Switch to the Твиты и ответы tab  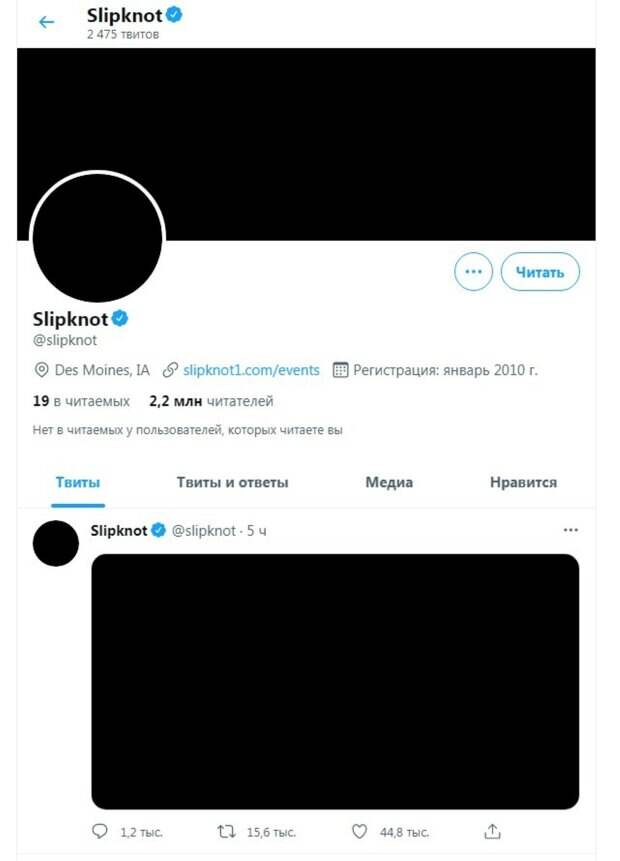(232, 482)
